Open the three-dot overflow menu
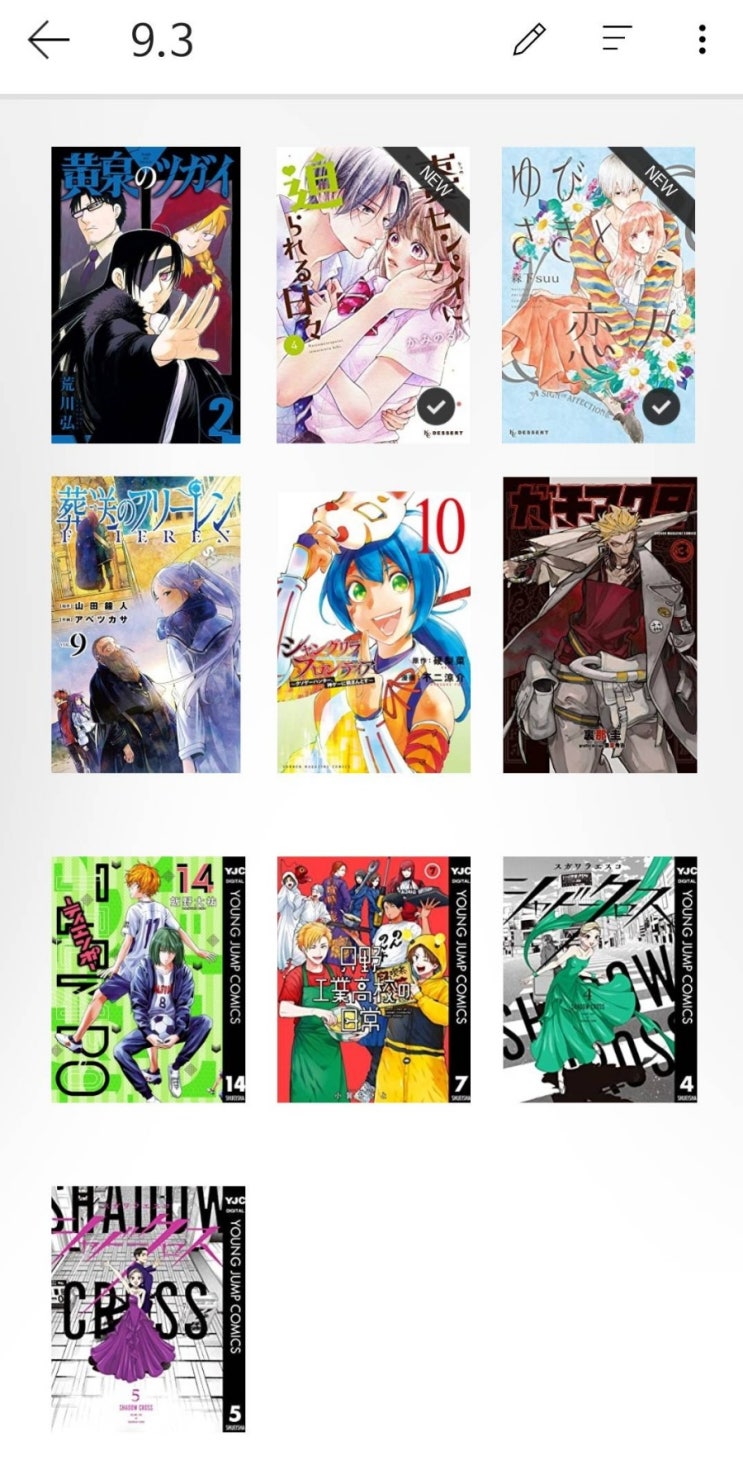 pyautogui.click(x=702, y=40)
